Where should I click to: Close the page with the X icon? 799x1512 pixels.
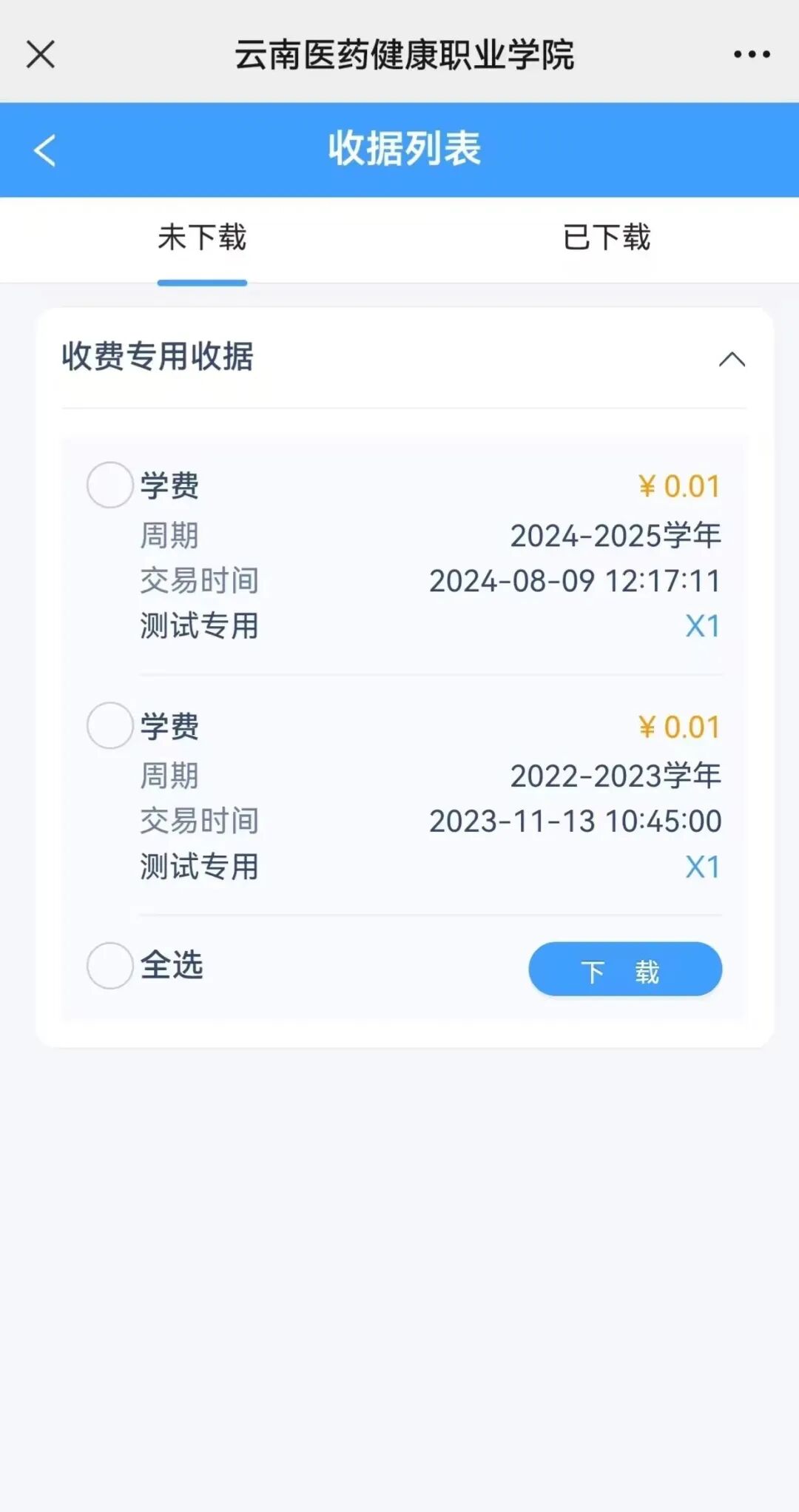click(41, 54)
